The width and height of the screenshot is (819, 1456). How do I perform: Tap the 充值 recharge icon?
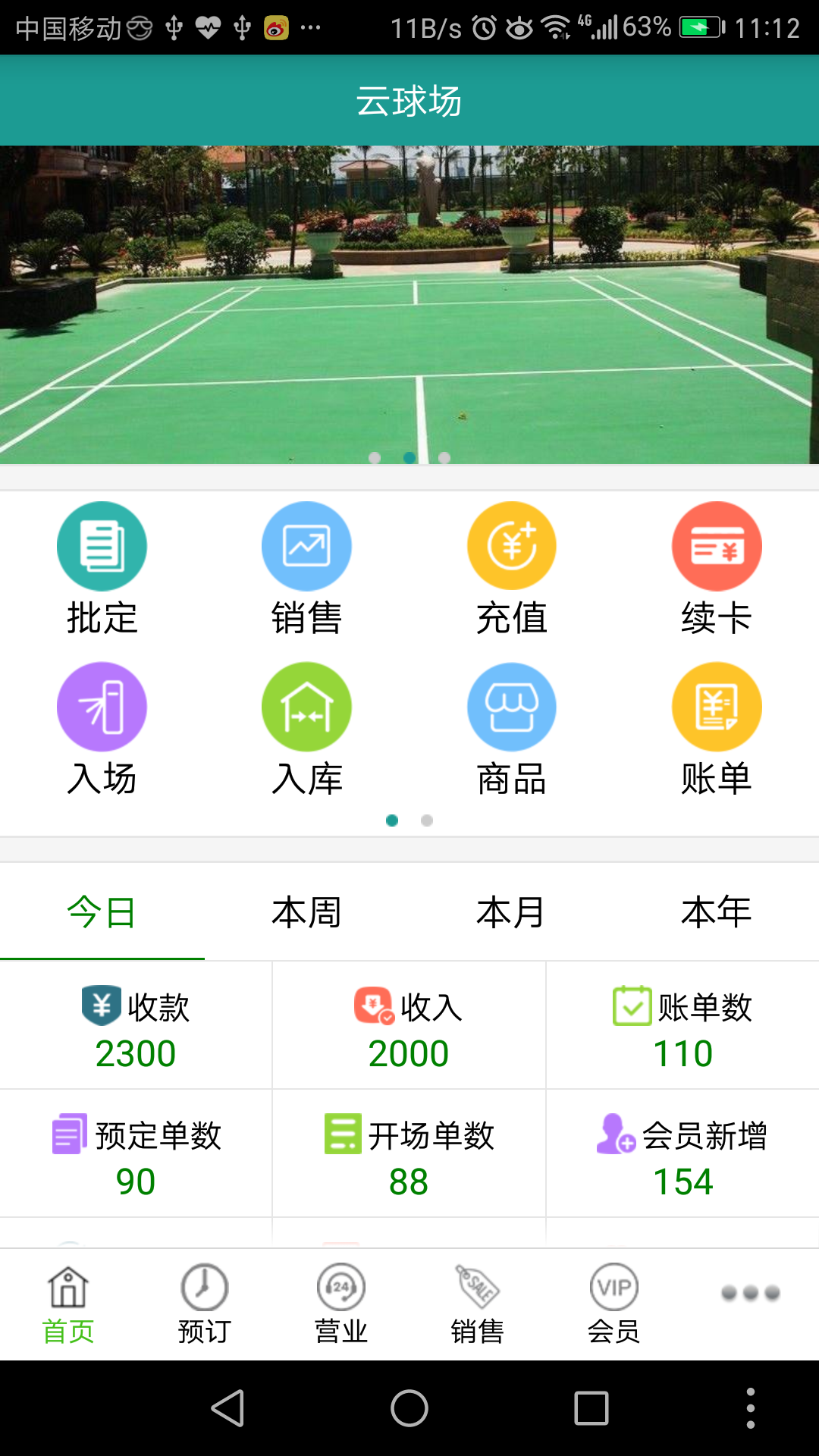(512, 547)
